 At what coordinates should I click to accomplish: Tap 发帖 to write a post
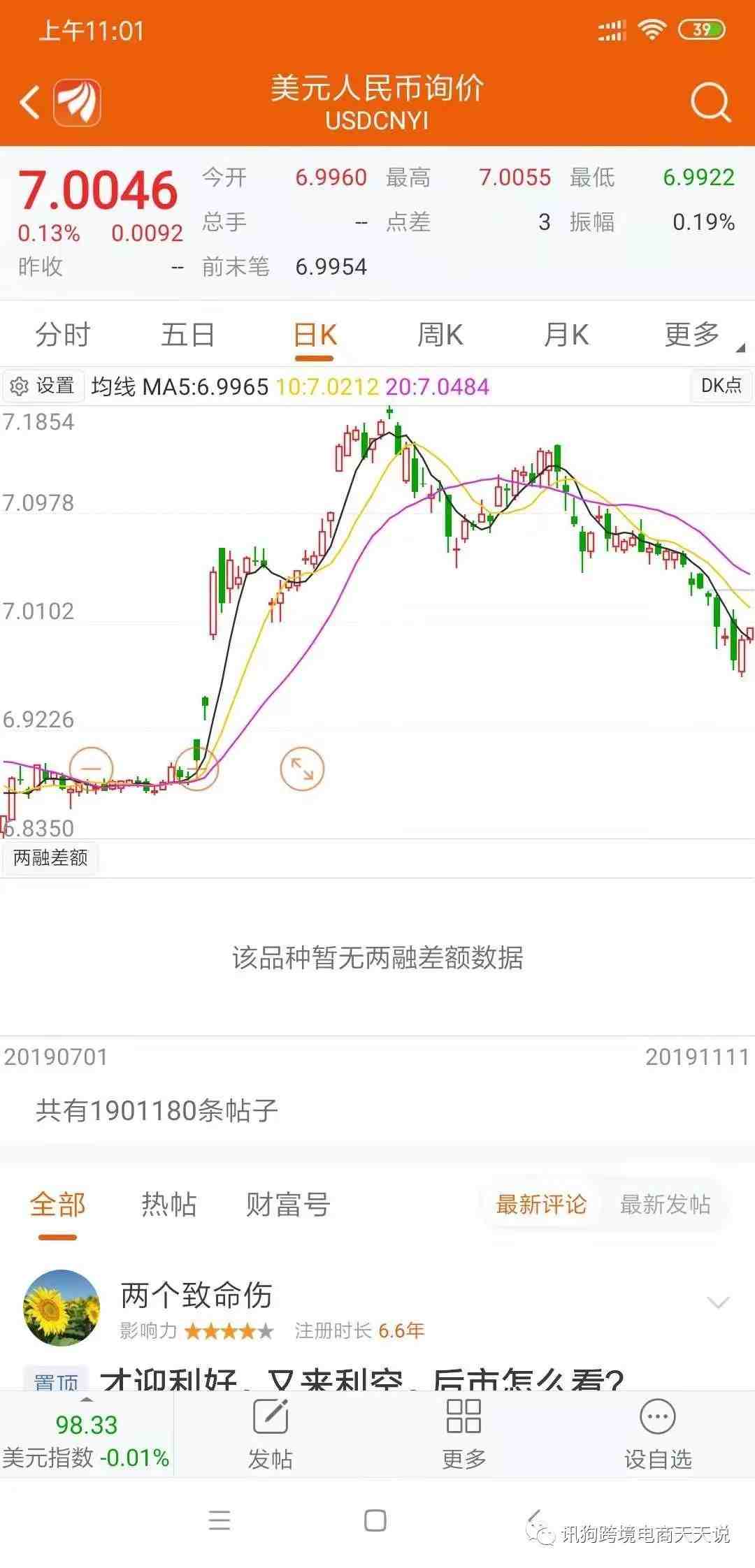click(x=271, y=1435)
